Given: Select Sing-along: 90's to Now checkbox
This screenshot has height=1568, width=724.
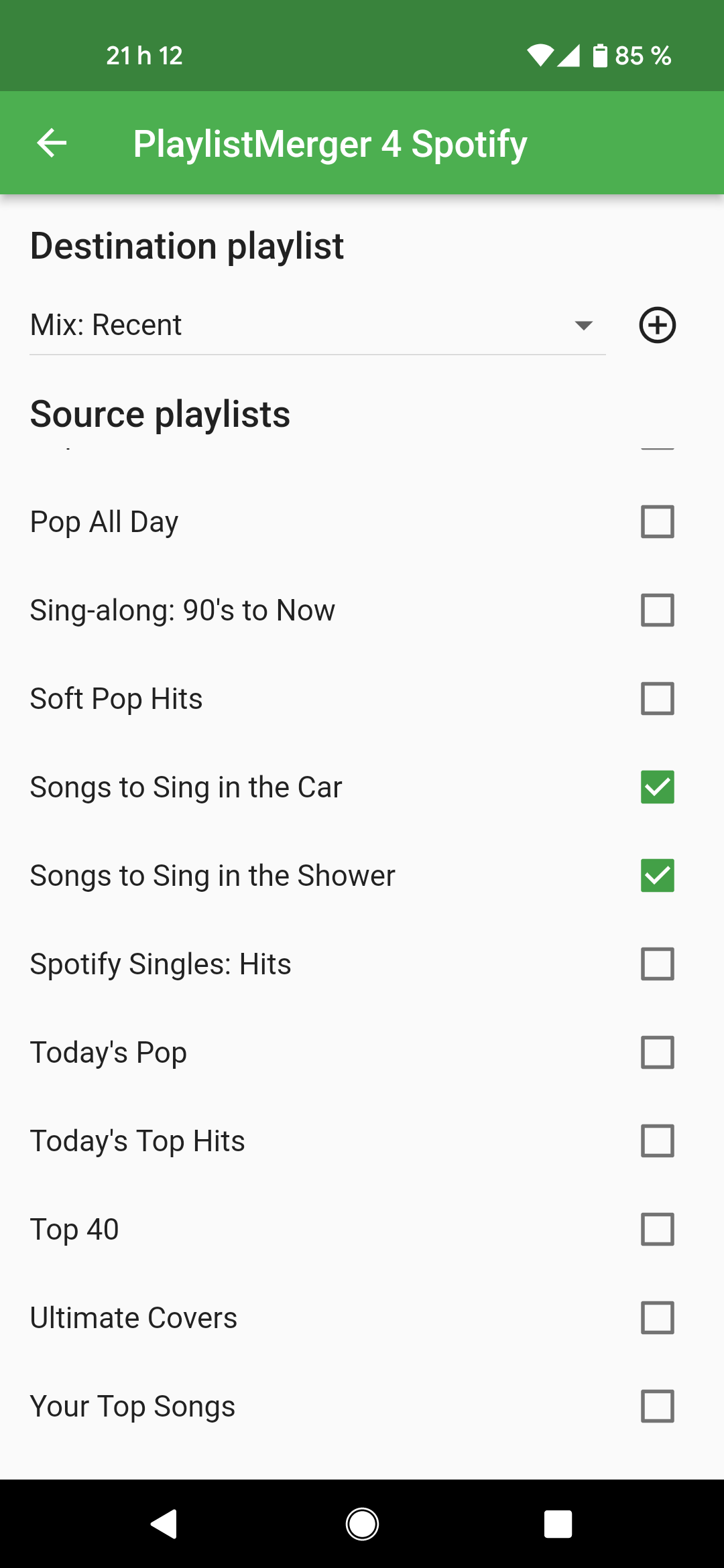Looking at the screenshot, I should pyautogui.click(x=658, y=610).
